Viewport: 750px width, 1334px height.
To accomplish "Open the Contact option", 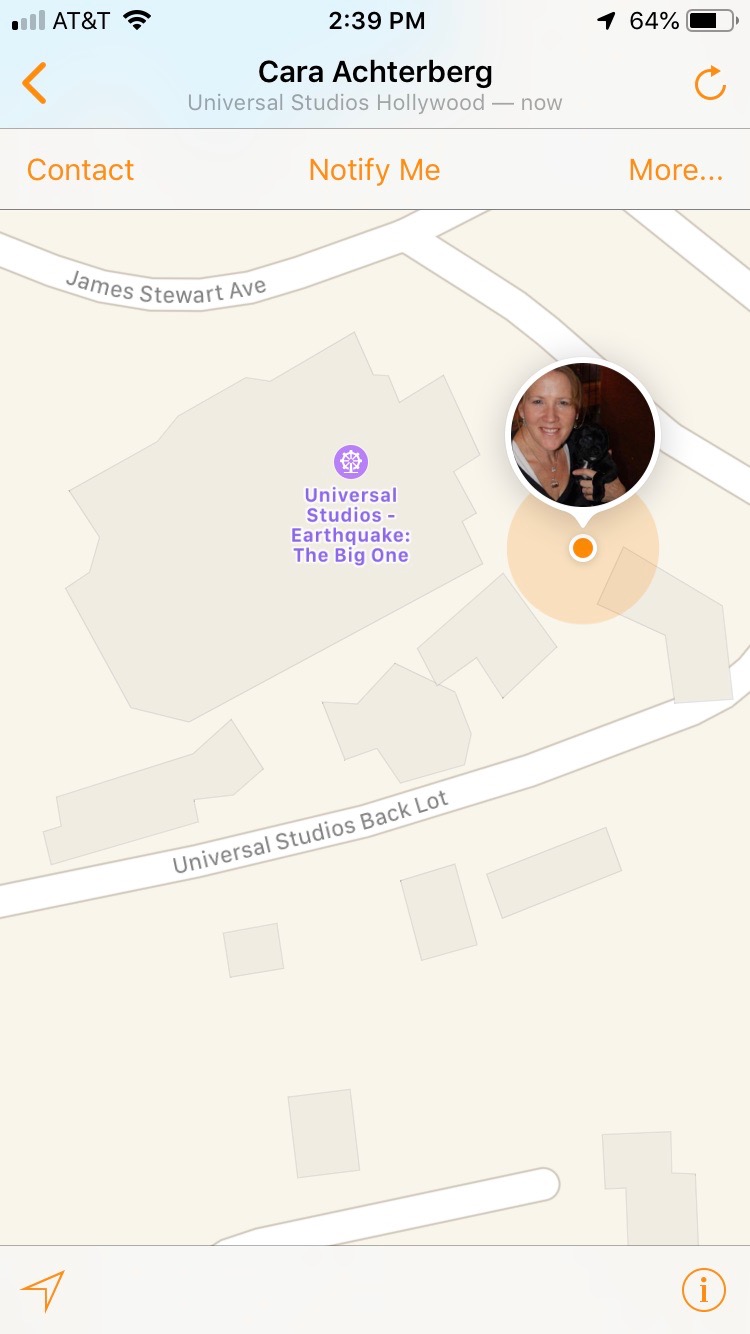I will (x=80, y=170).
